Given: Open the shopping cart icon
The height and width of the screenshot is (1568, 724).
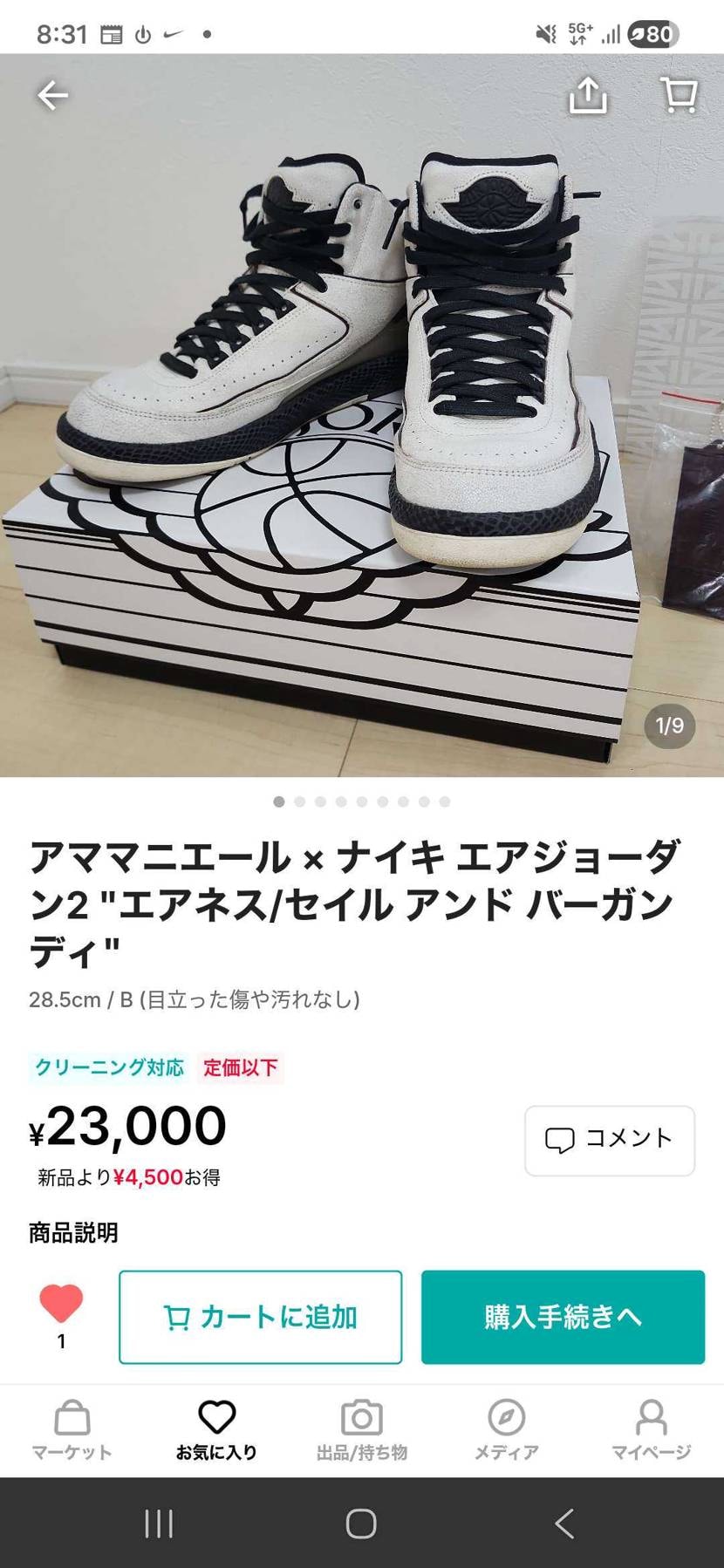Looking at the screenshot, I should coord(678,95).
